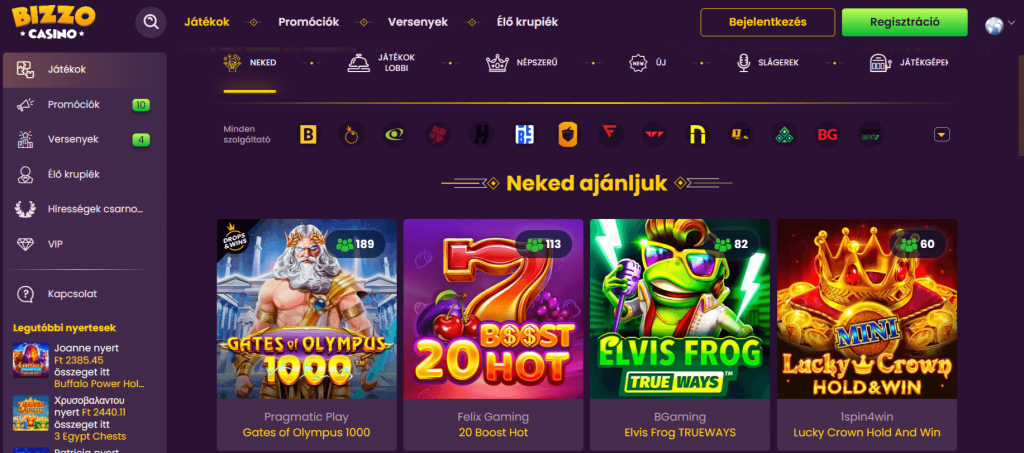The width and height of the screenshot is (1024, 453).
Task: Open Promóciók in the top navigation
Action: tap(308, 22)
